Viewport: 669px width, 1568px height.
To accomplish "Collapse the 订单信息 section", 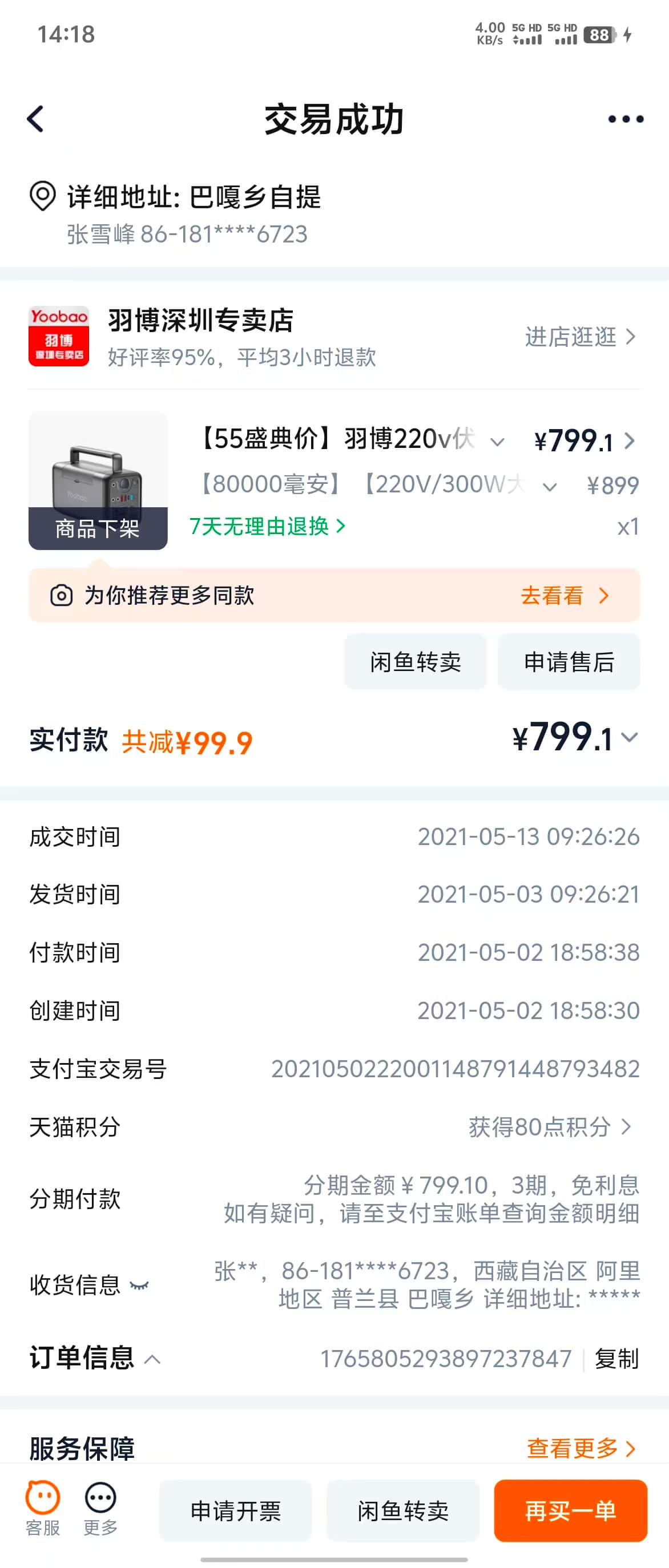I will [x=153, y=1359].
